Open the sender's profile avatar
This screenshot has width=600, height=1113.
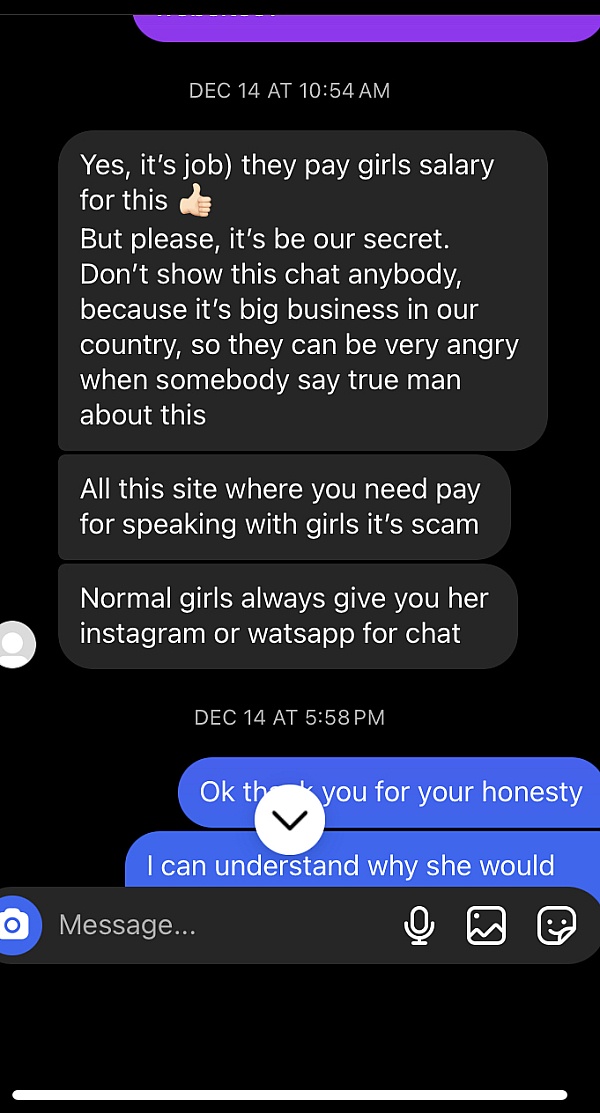click(x=14, y=645)
